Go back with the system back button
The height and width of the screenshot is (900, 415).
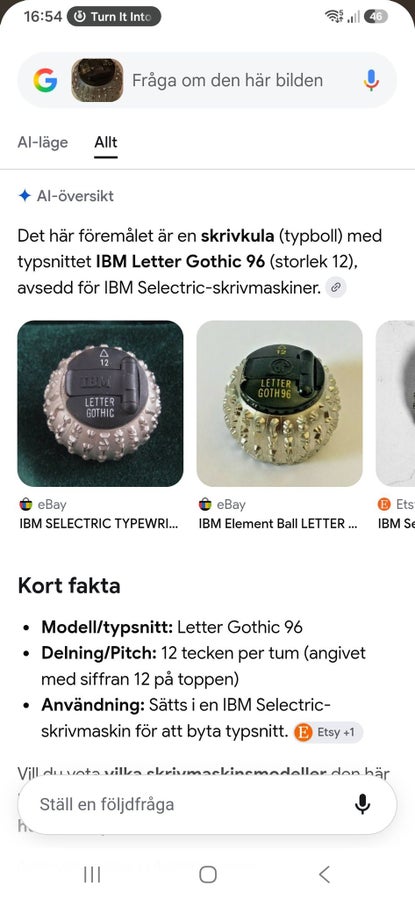click(324, 874)
